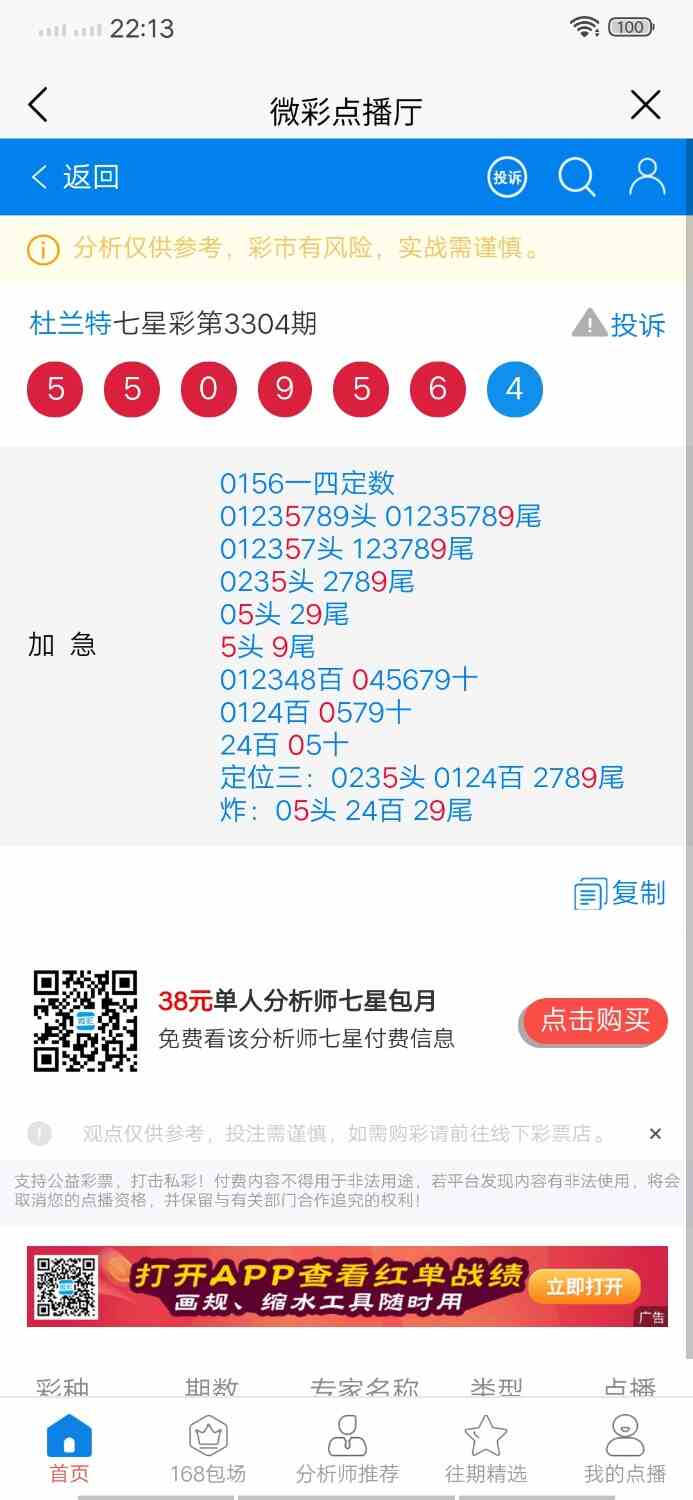Copy the prediction with 复制
This screenshot has width=693, height=1500.
(x=620, y=893)
